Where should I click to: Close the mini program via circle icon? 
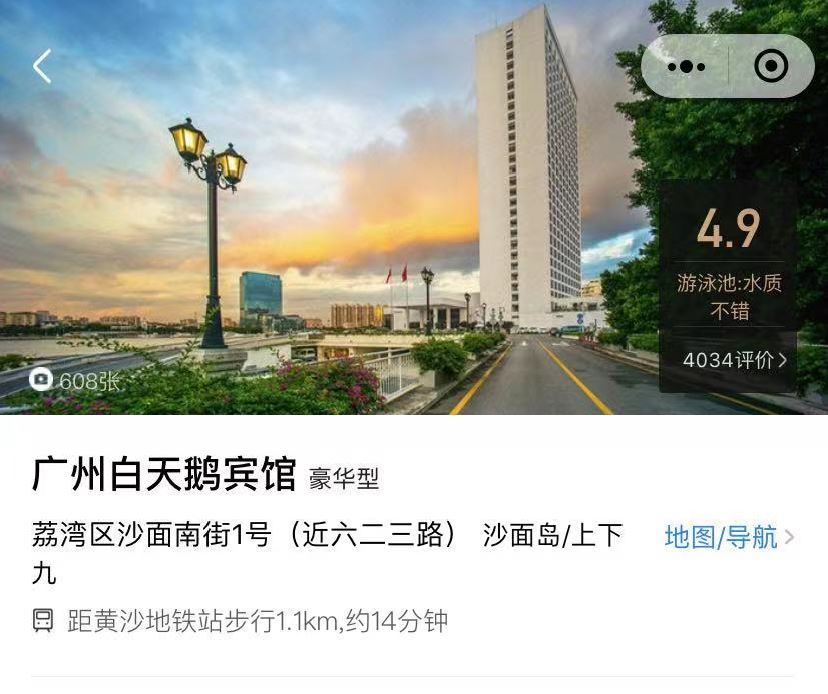(x=771, y=67)
